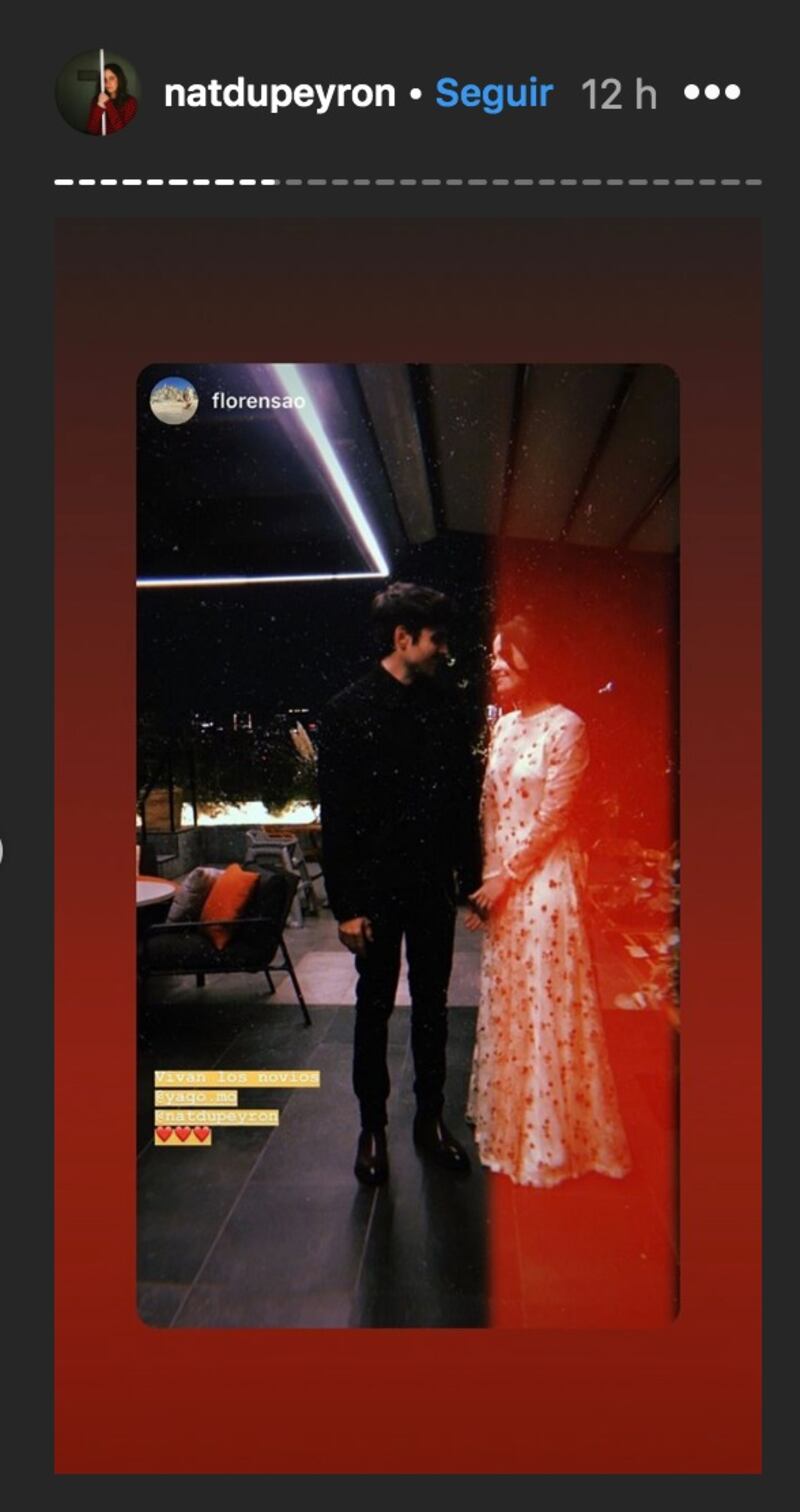
Task: Open natdupeyron's profile picture
Action: (97, 93)
